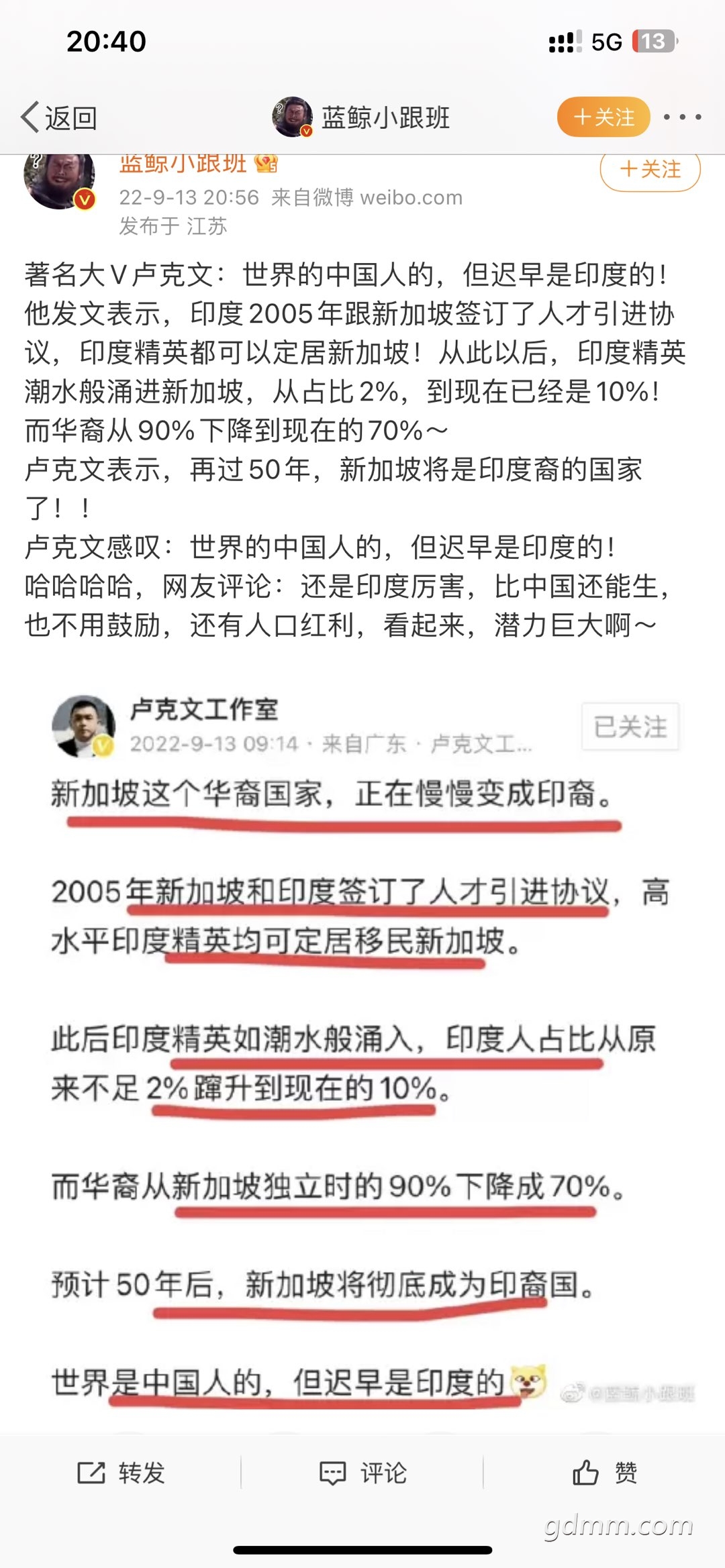Tap orange +关注 button in header
The height and width of the screenshot is (1568, 725).
pyautogui.click(x=603, y=117)
